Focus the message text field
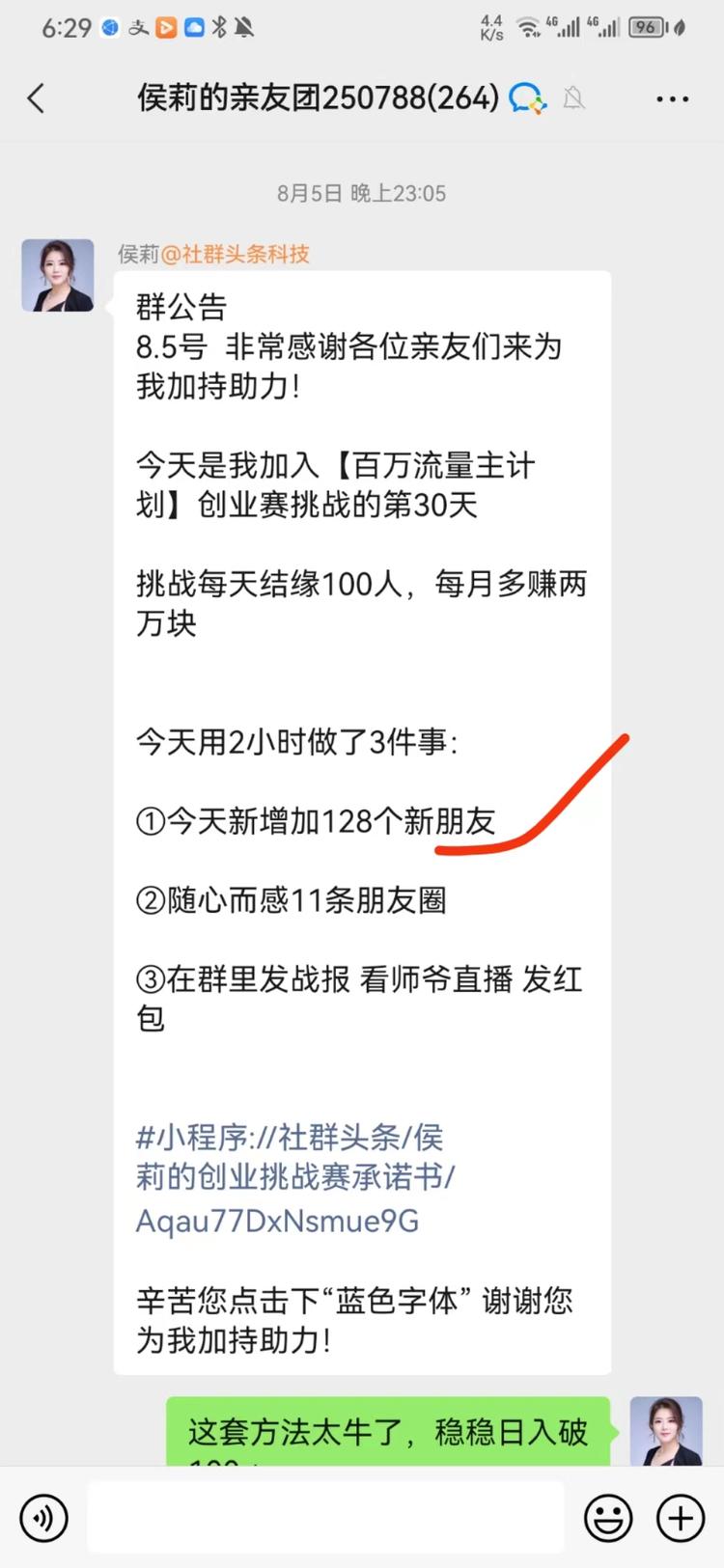 pyautogui.click(x=326, y=1518)
